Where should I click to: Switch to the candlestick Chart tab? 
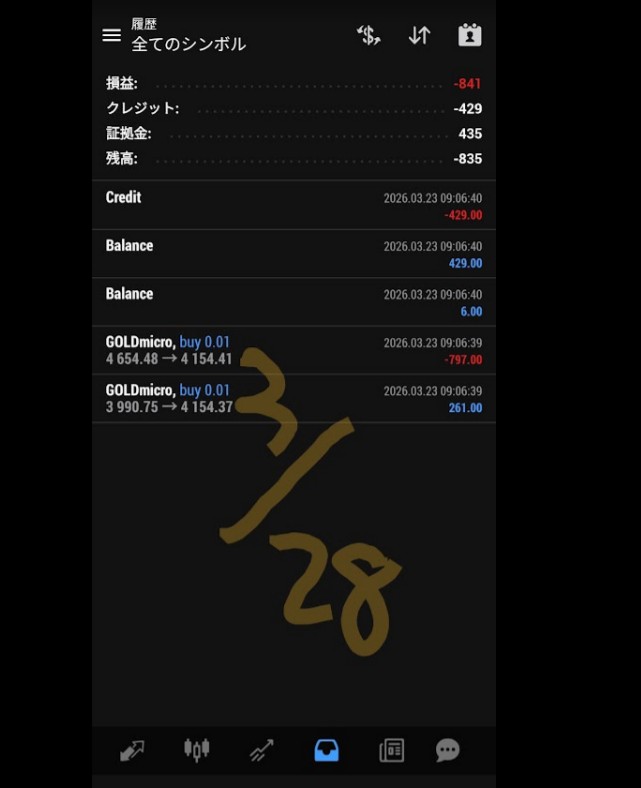pyautogui.click(x=197, y=750)
